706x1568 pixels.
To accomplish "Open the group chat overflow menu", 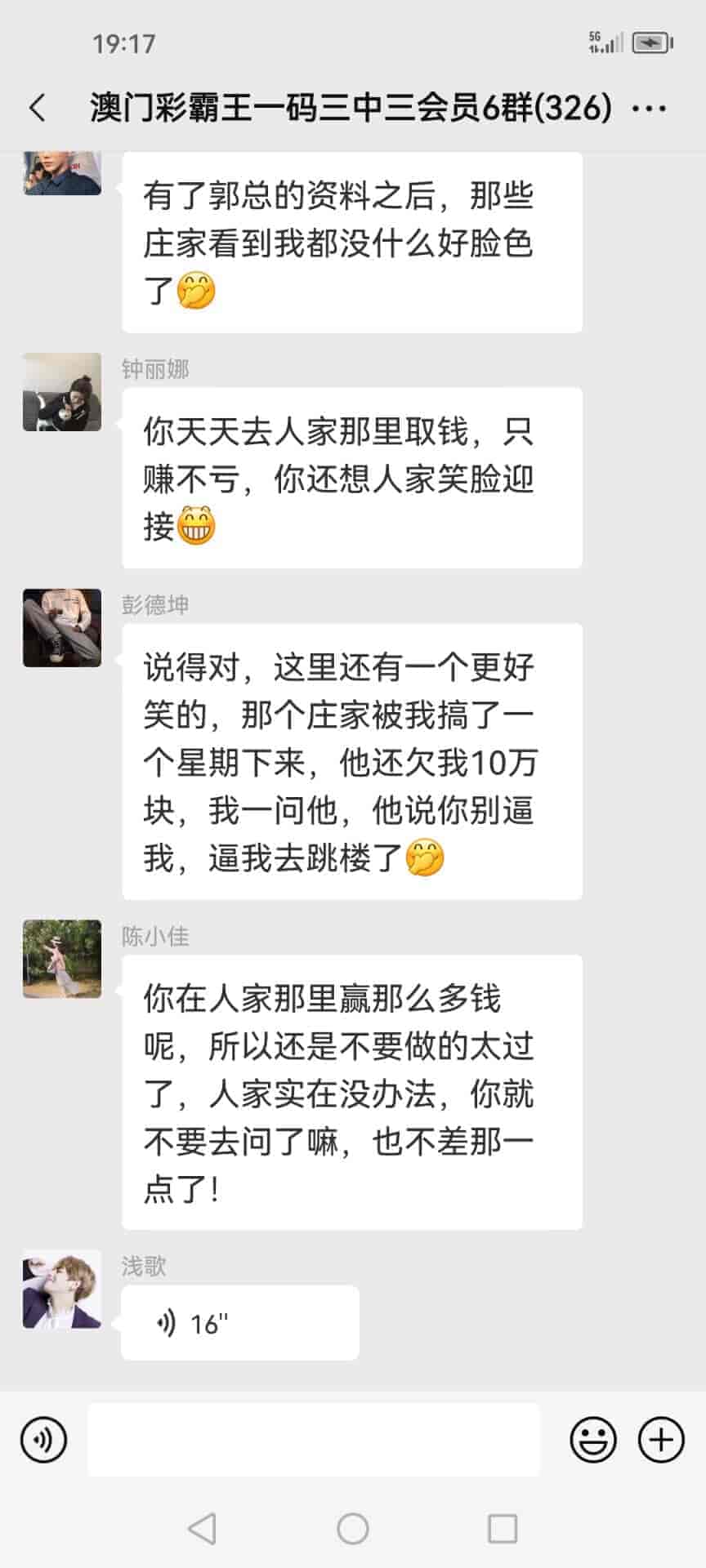I will 650,108.
